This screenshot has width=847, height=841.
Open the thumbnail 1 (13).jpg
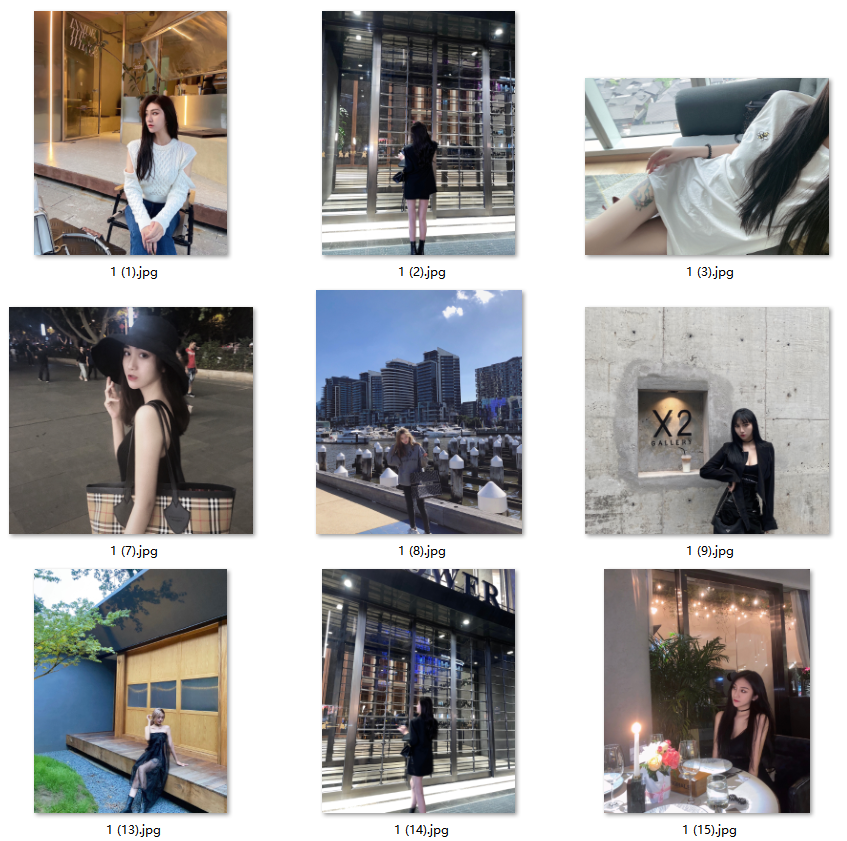click(x=130, y=690)
